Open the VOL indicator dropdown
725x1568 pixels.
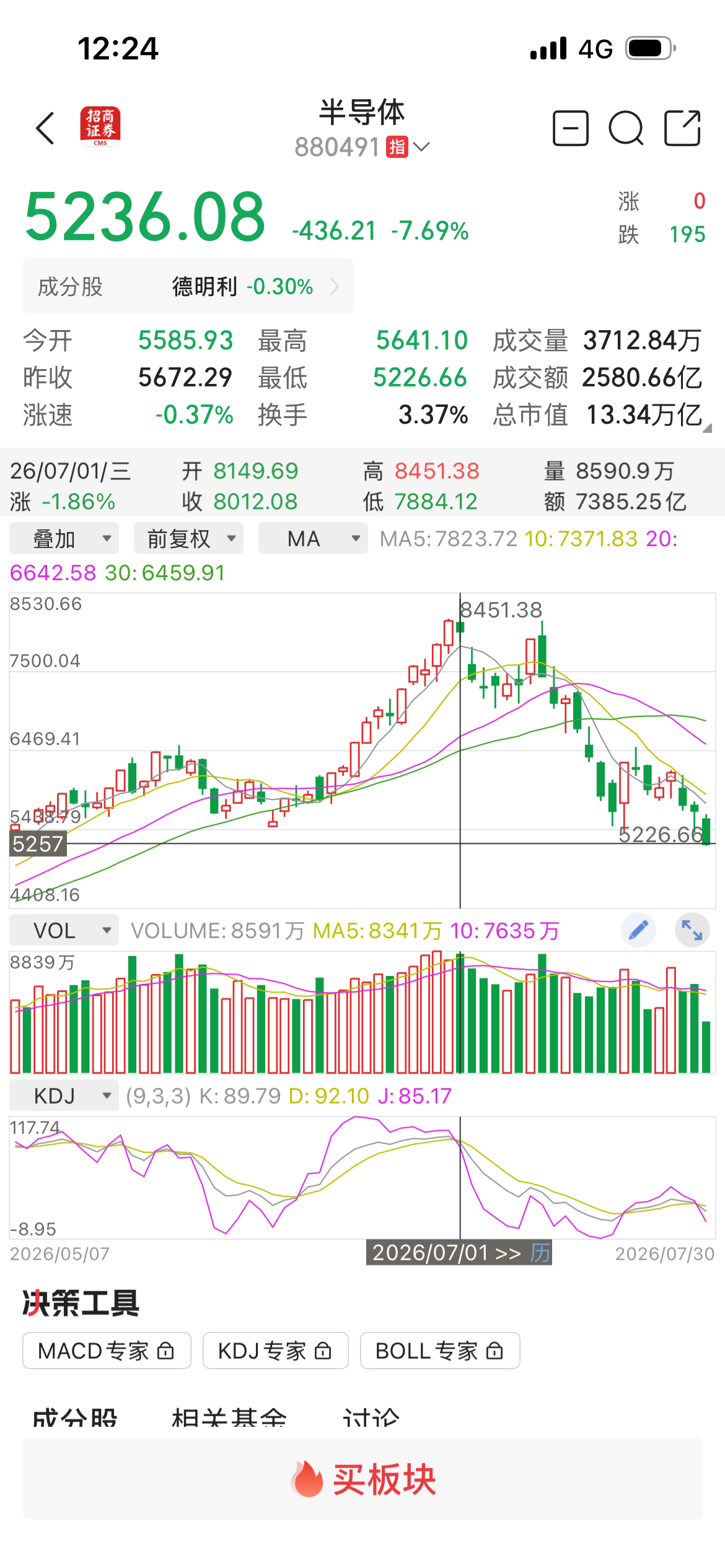click(x=64, y=930)
